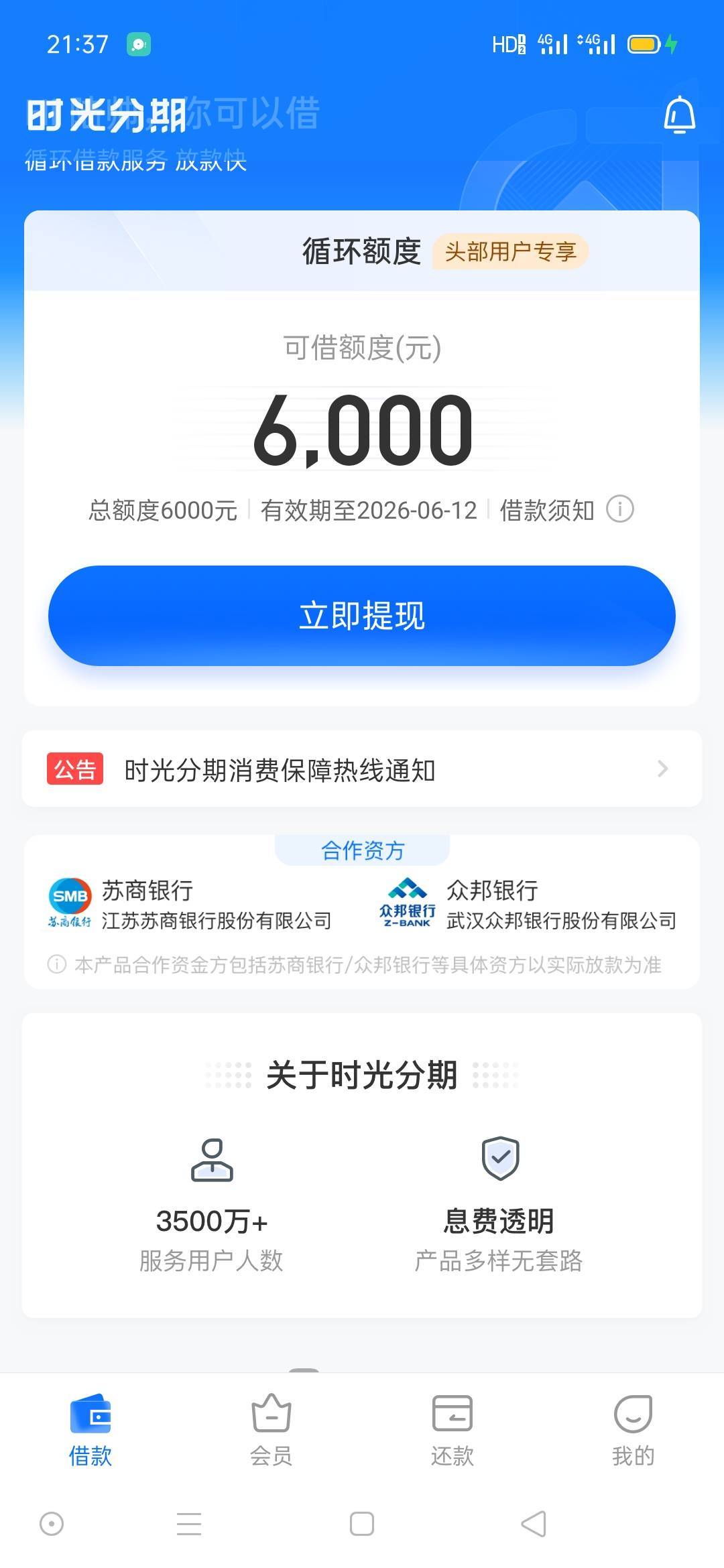Open the 借款须知 info icon
The height and width of the screenshot is (1568, 724).
pyautogui.click(x=620, y=509)
